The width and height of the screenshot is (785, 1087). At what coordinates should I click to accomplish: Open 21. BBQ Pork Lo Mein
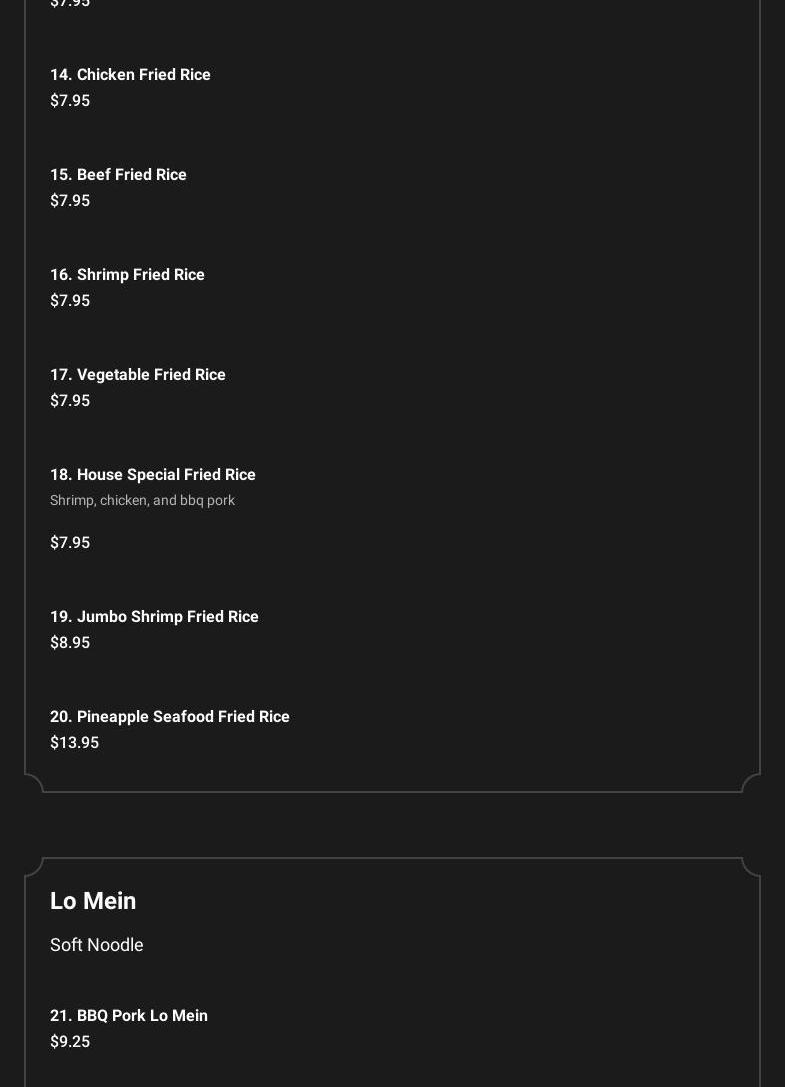point(129,1016)
